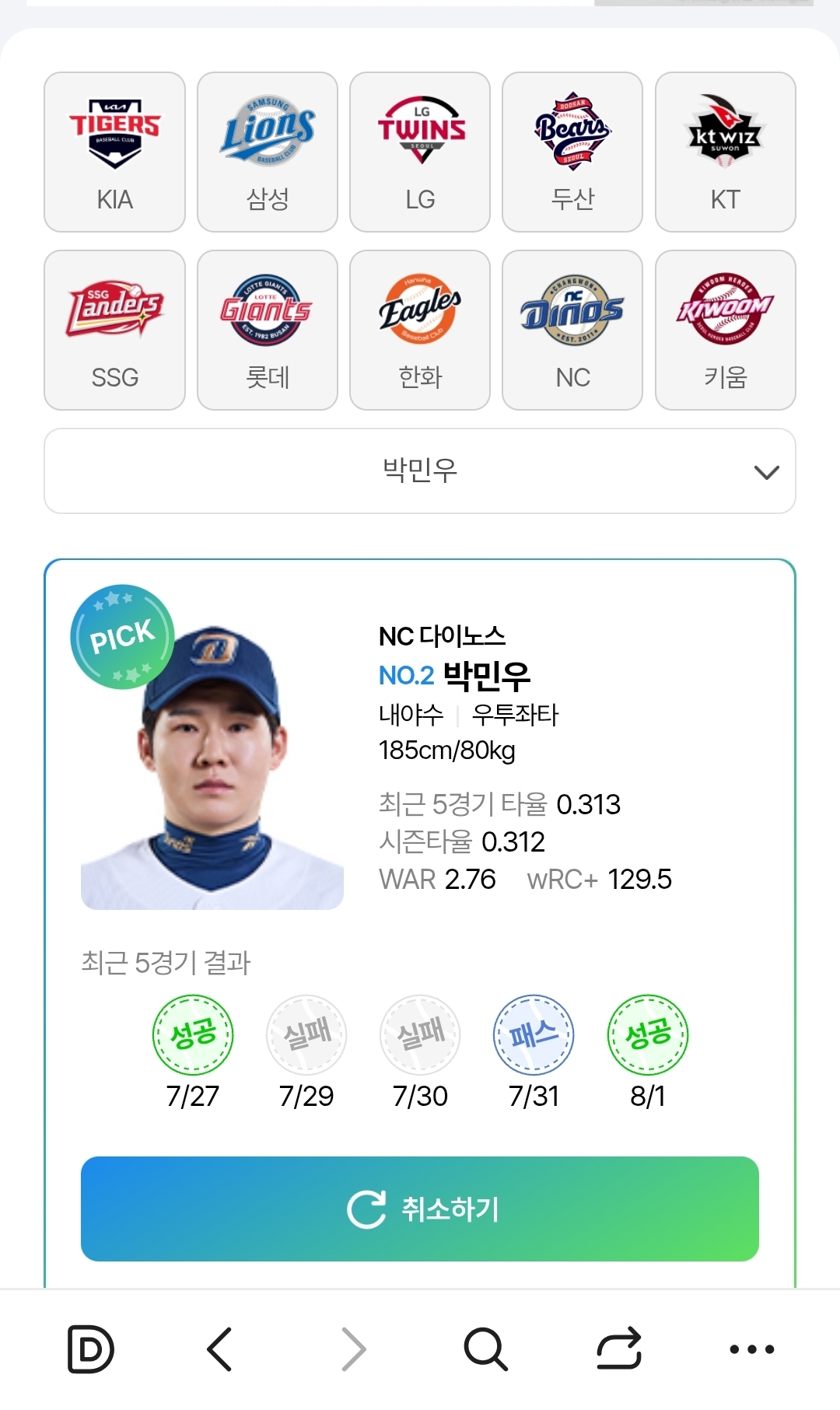Select the 한화 Eagles team tile
The width and height of the screenshot is (840, 1410).
pos(420,330)
